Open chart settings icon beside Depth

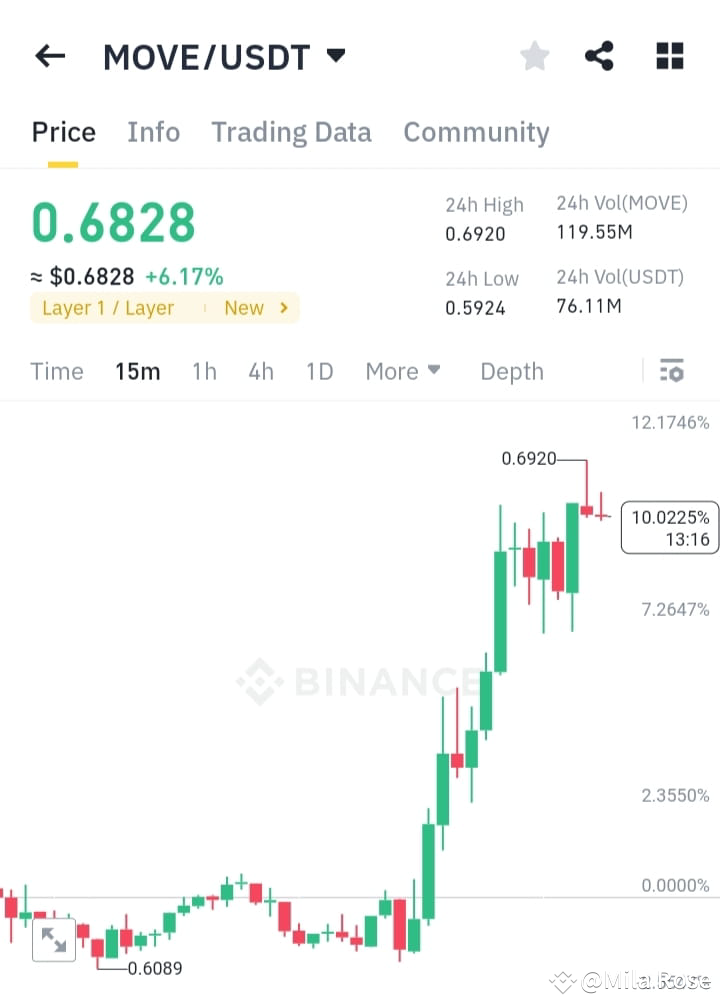tap(671, 371)
